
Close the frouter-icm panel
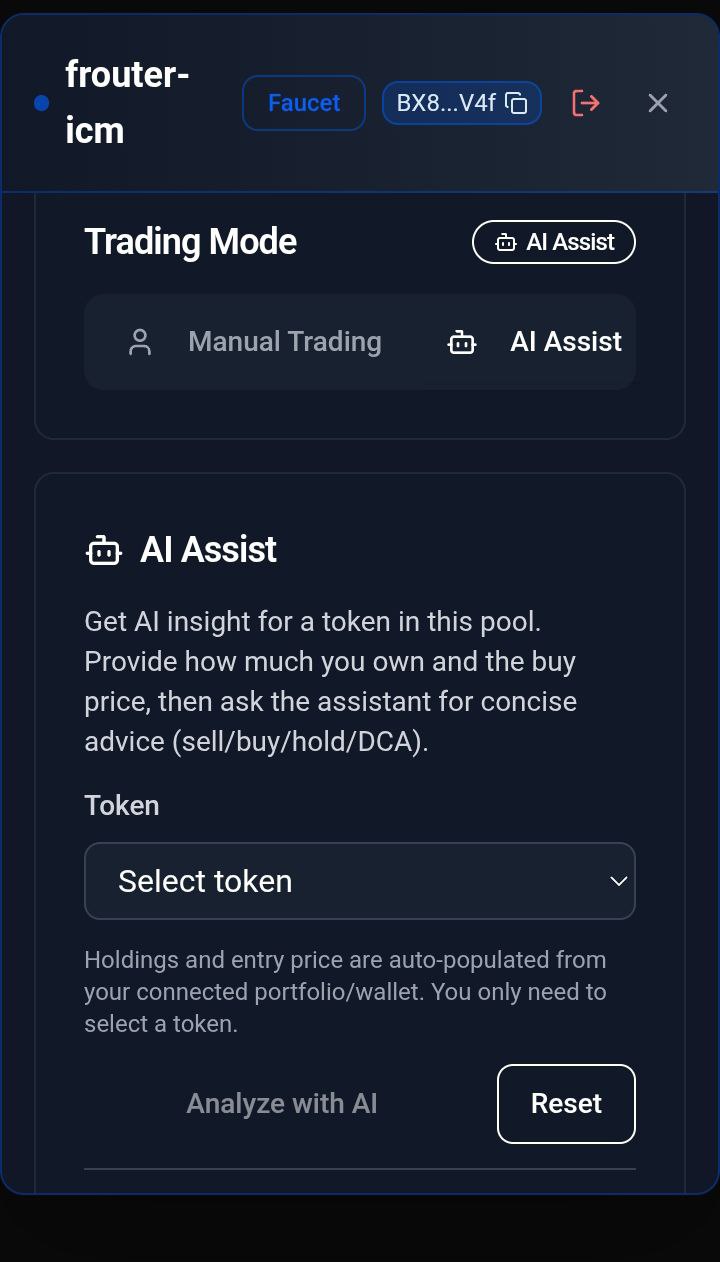click(x=657, y=103)
